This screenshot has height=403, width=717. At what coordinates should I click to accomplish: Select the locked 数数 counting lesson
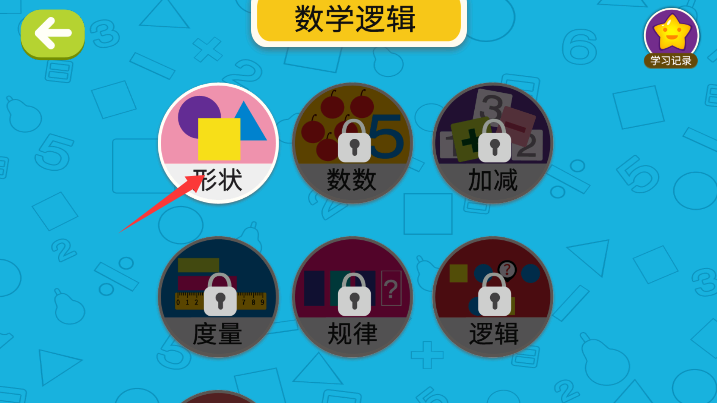point(352,143)
